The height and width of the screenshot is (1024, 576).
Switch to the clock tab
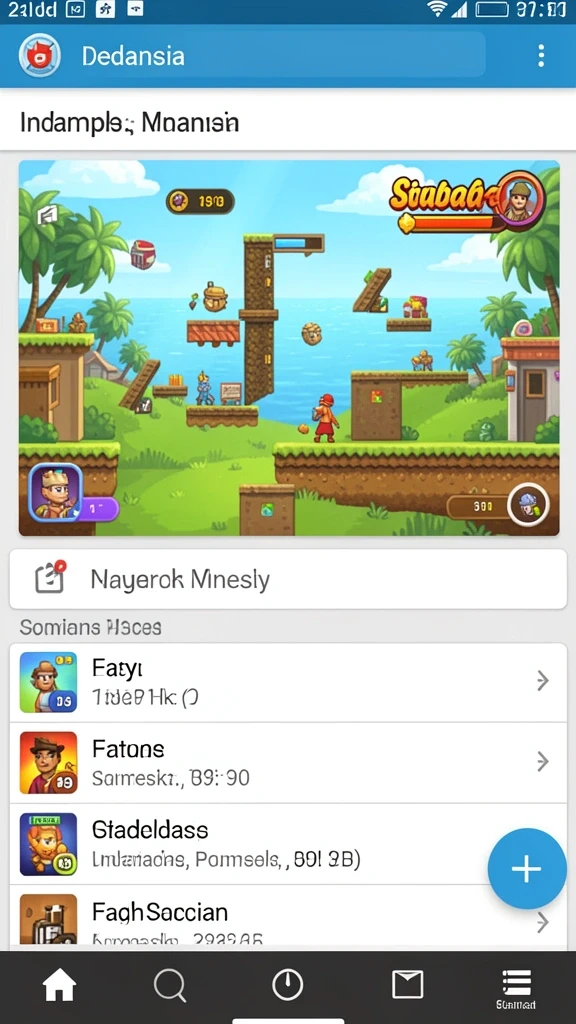[x=287, y=984]
